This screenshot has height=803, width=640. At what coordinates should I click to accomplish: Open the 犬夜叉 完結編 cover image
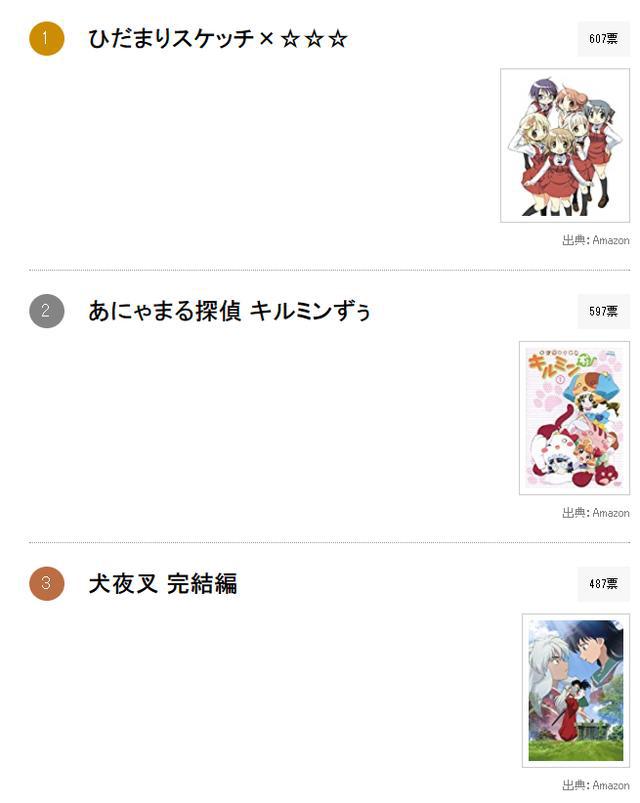click(575, 690)
